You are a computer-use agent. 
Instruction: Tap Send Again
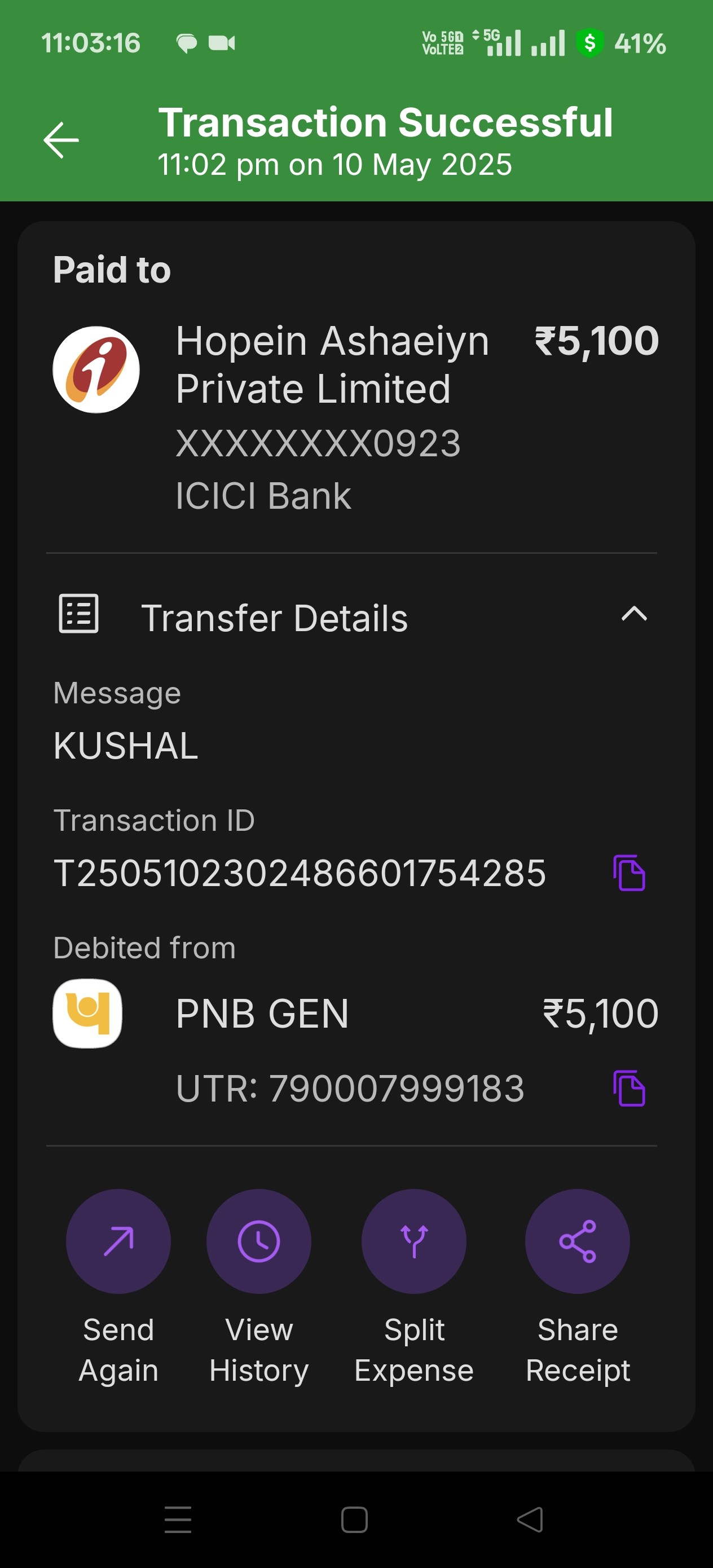(x=118, y=1241)
